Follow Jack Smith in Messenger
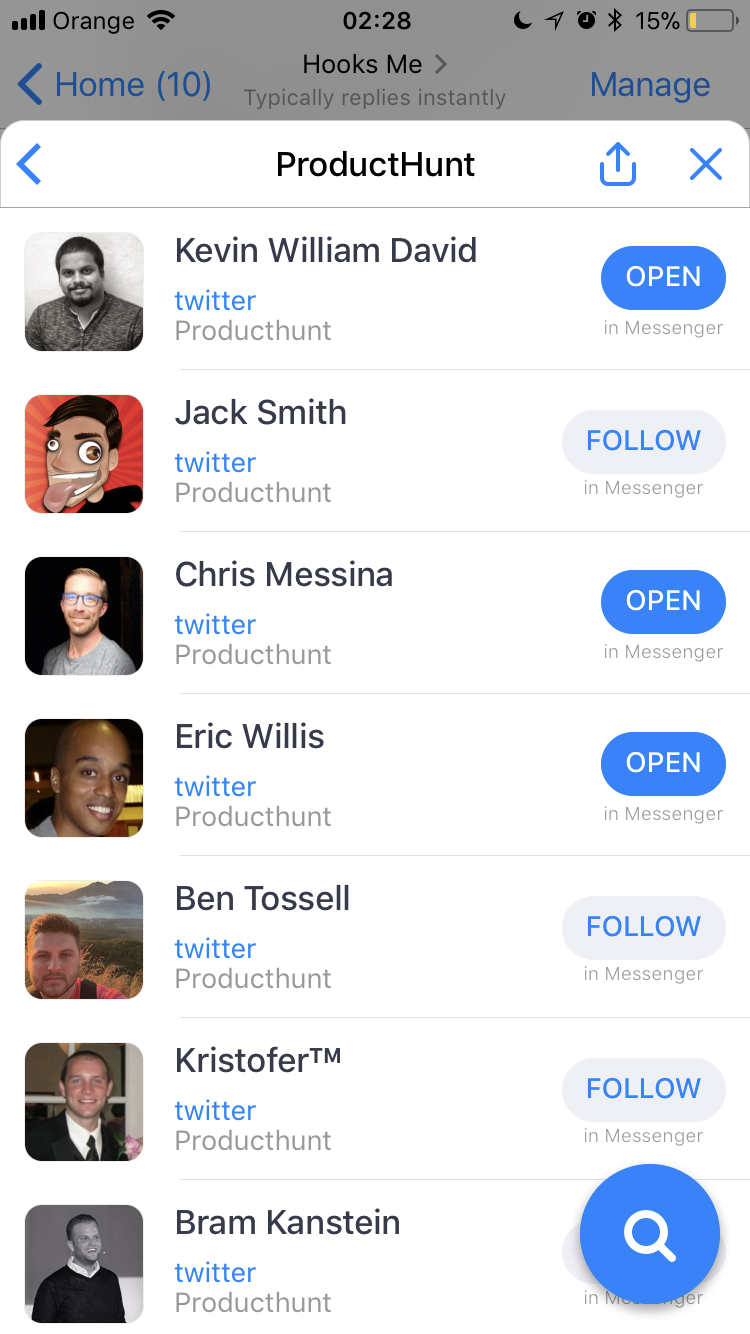The height and width of the screenshot is (1334, 750). coord(643,441)
